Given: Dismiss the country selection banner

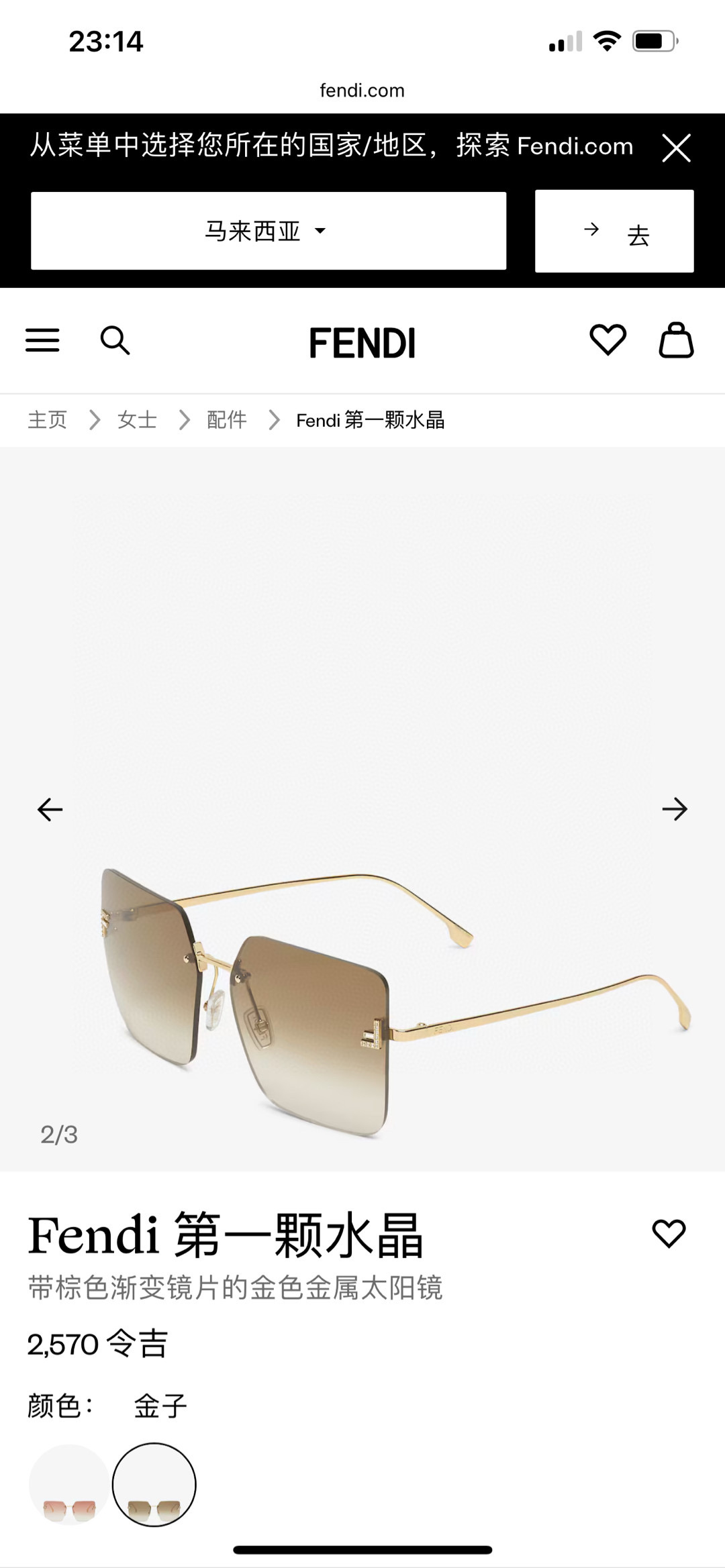Looking at the screenshot, I should click(x=676, y=148).
